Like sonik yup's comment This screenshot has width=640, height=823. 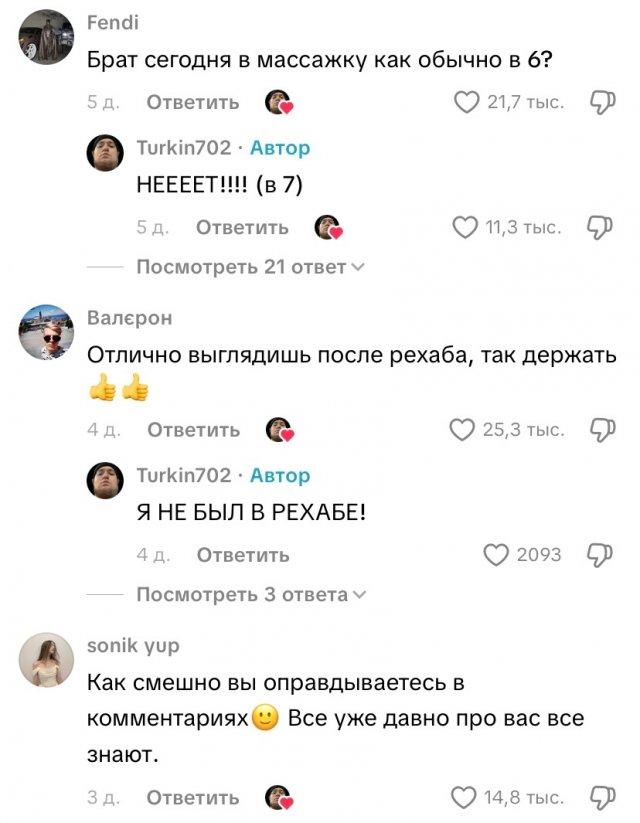pyautogui.click(x=465, y=797)
